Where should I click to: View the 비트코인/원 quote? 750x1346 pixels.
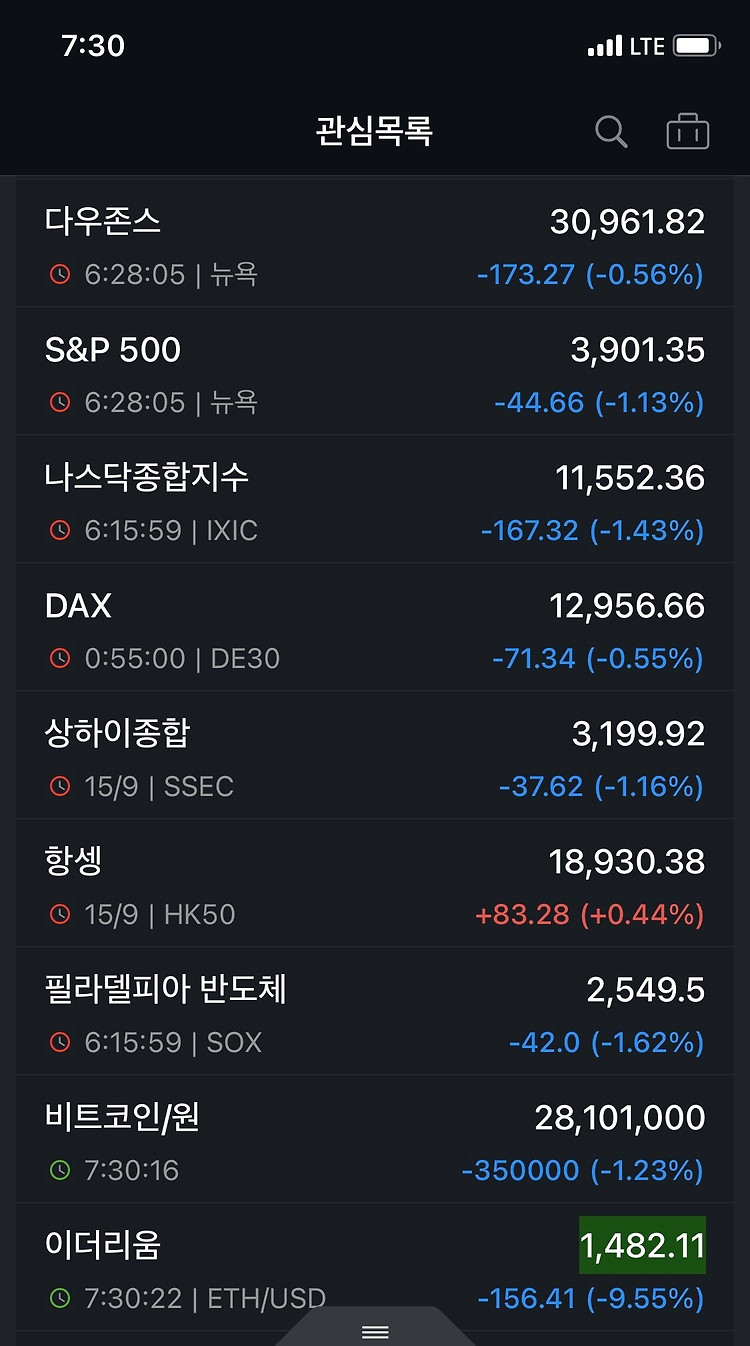pos(375,1139)
